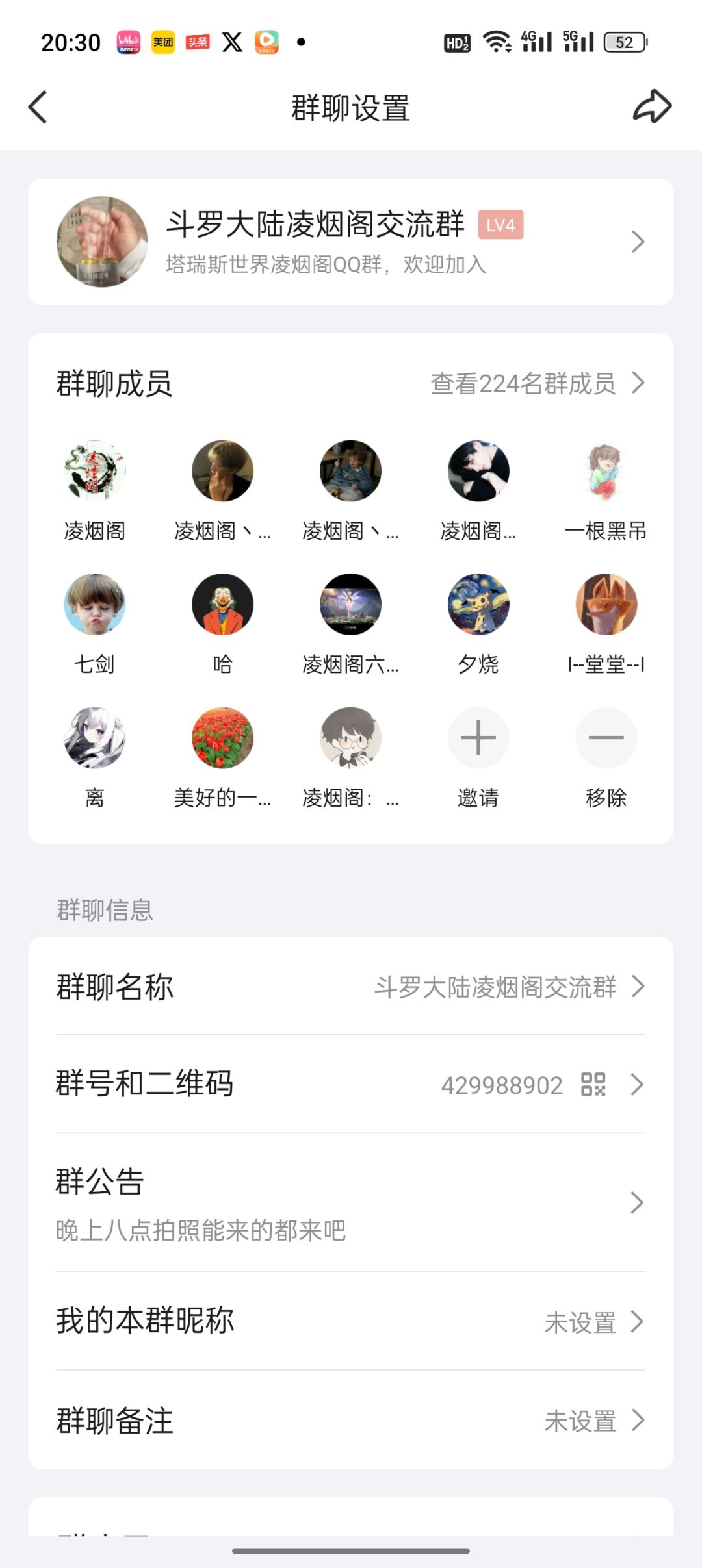Screen dimensions: 702x1568
Task: Go back from group chat settings
Action: pos(38,107)
